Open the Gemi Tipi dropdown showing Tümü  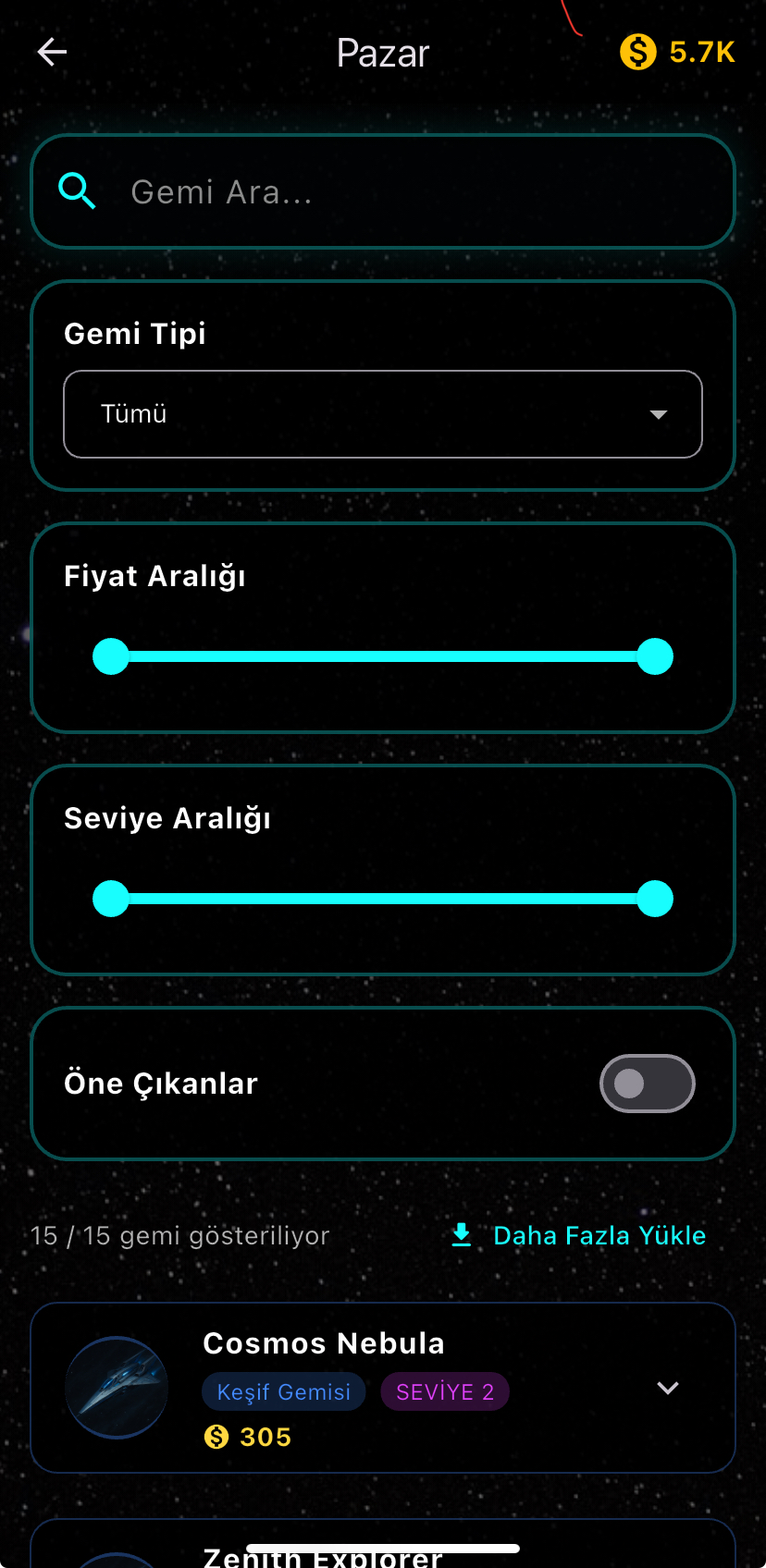click(382, 414)
